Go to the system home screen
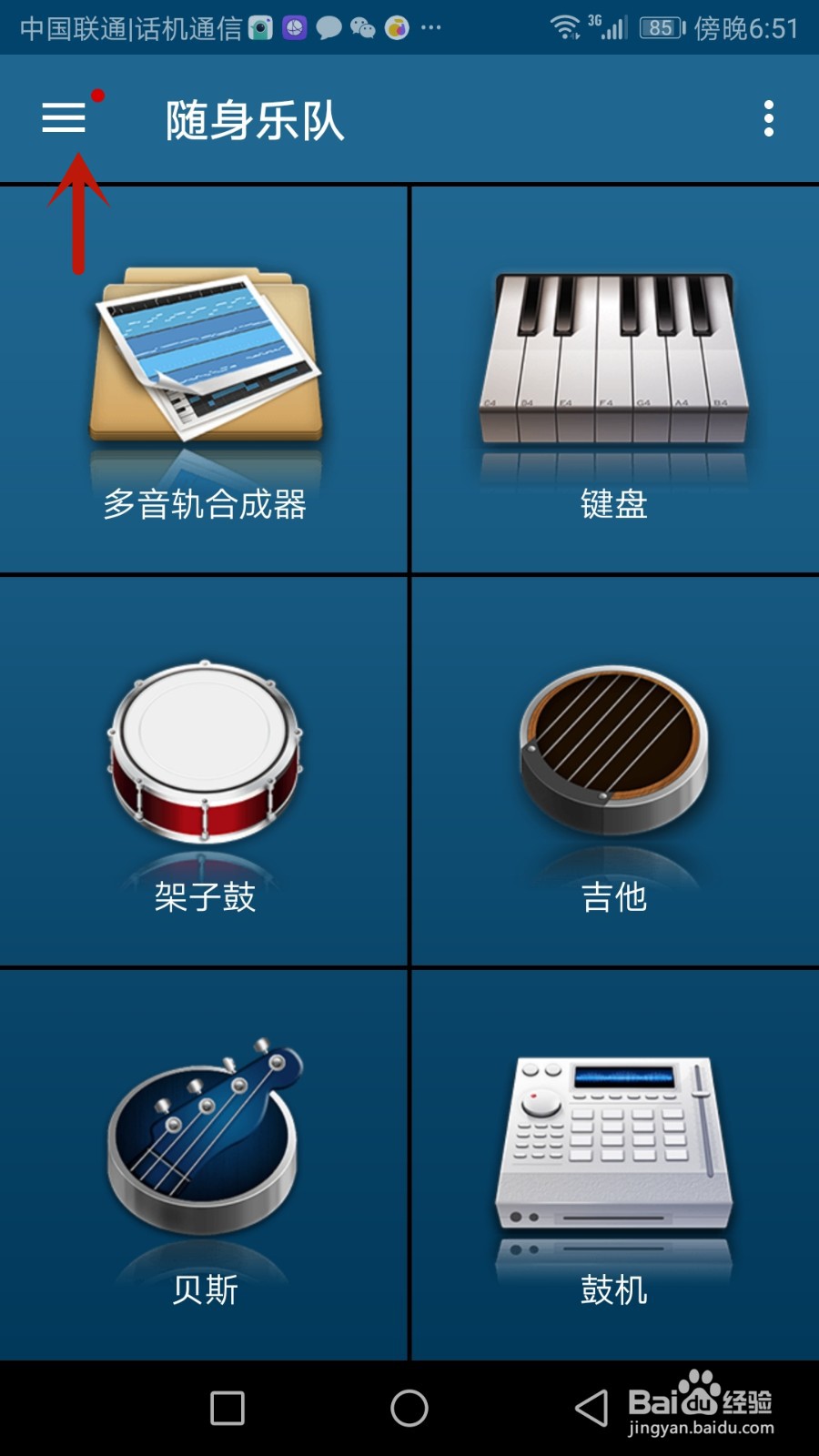The height and width of the screenshot is (1456, 819). point(409,1409)
